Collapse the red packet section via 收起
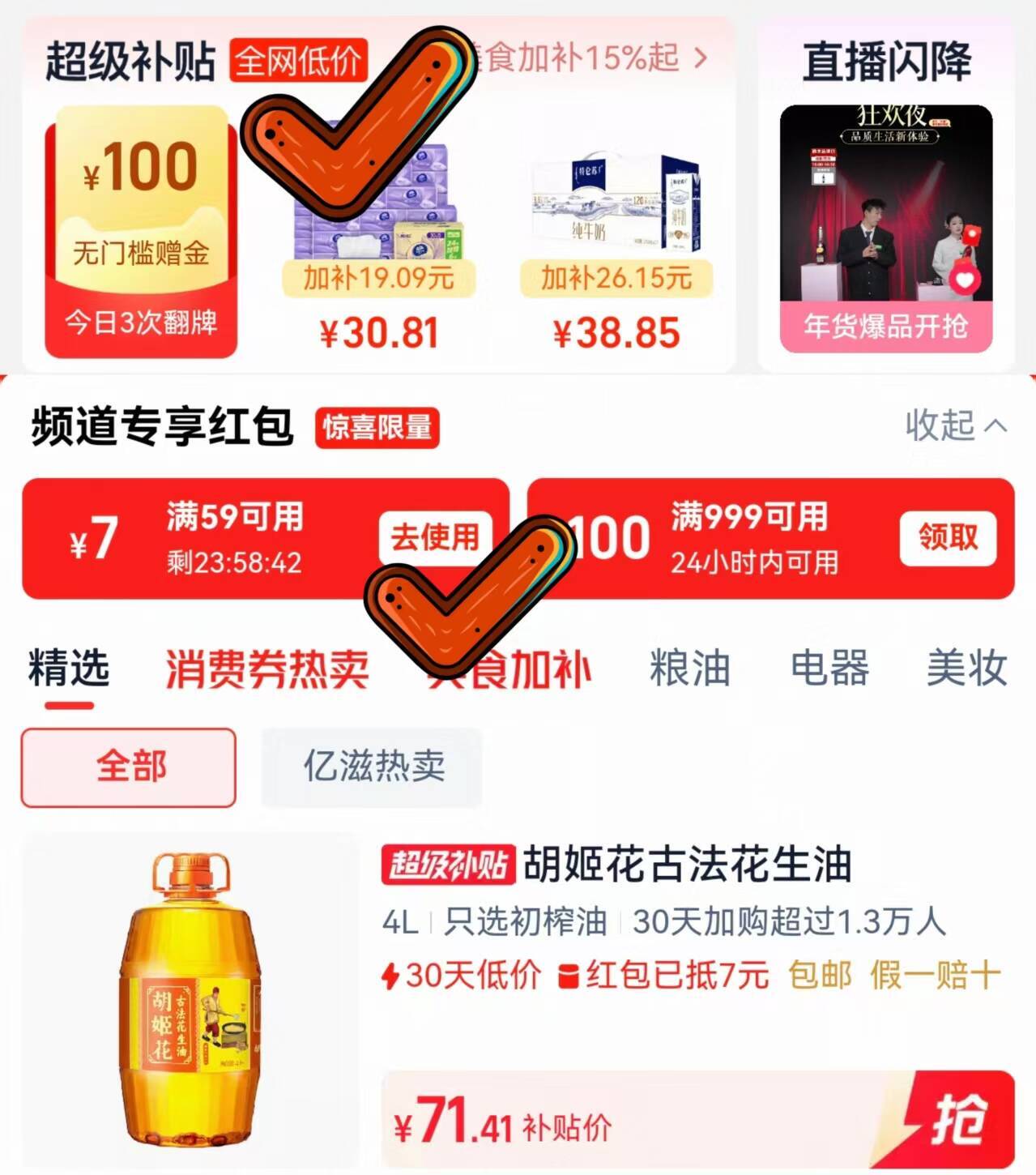The height and width of the screenshot is (1175, 1036). pyautogui.click(x=955, y=425)
